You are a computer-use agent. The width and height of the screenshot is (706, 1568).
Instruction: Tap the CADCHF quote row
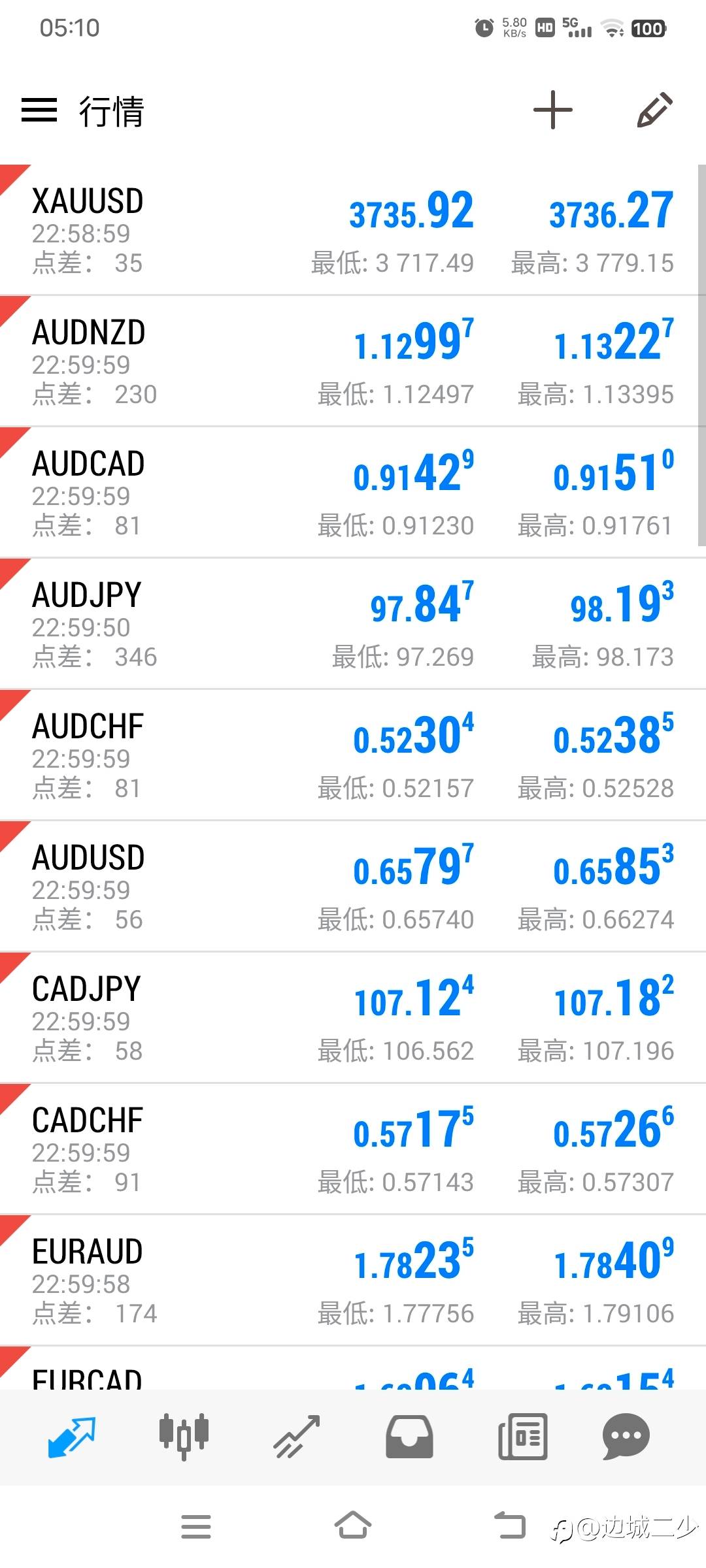(353, 1149)
